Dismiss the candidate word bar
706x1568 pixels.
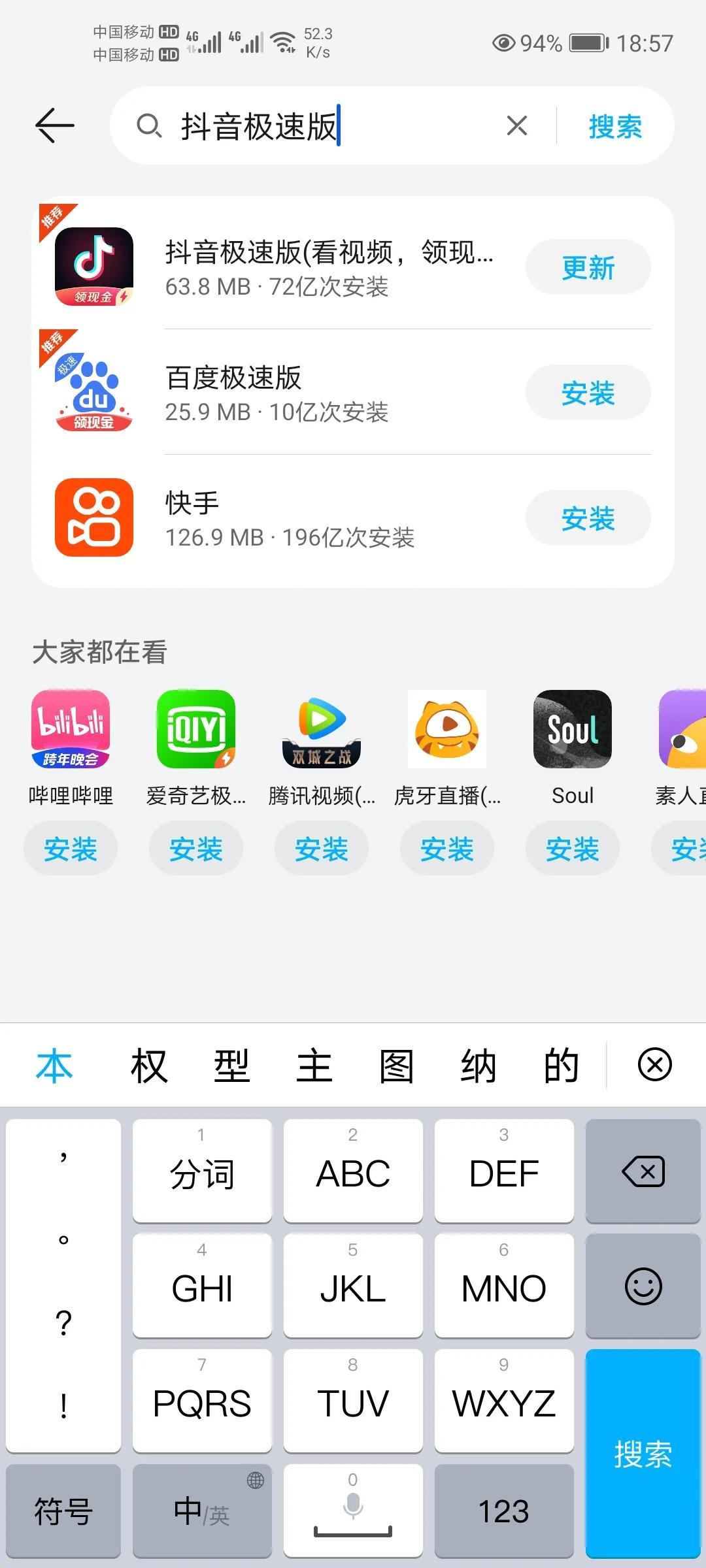click(x=655, y=1064)
